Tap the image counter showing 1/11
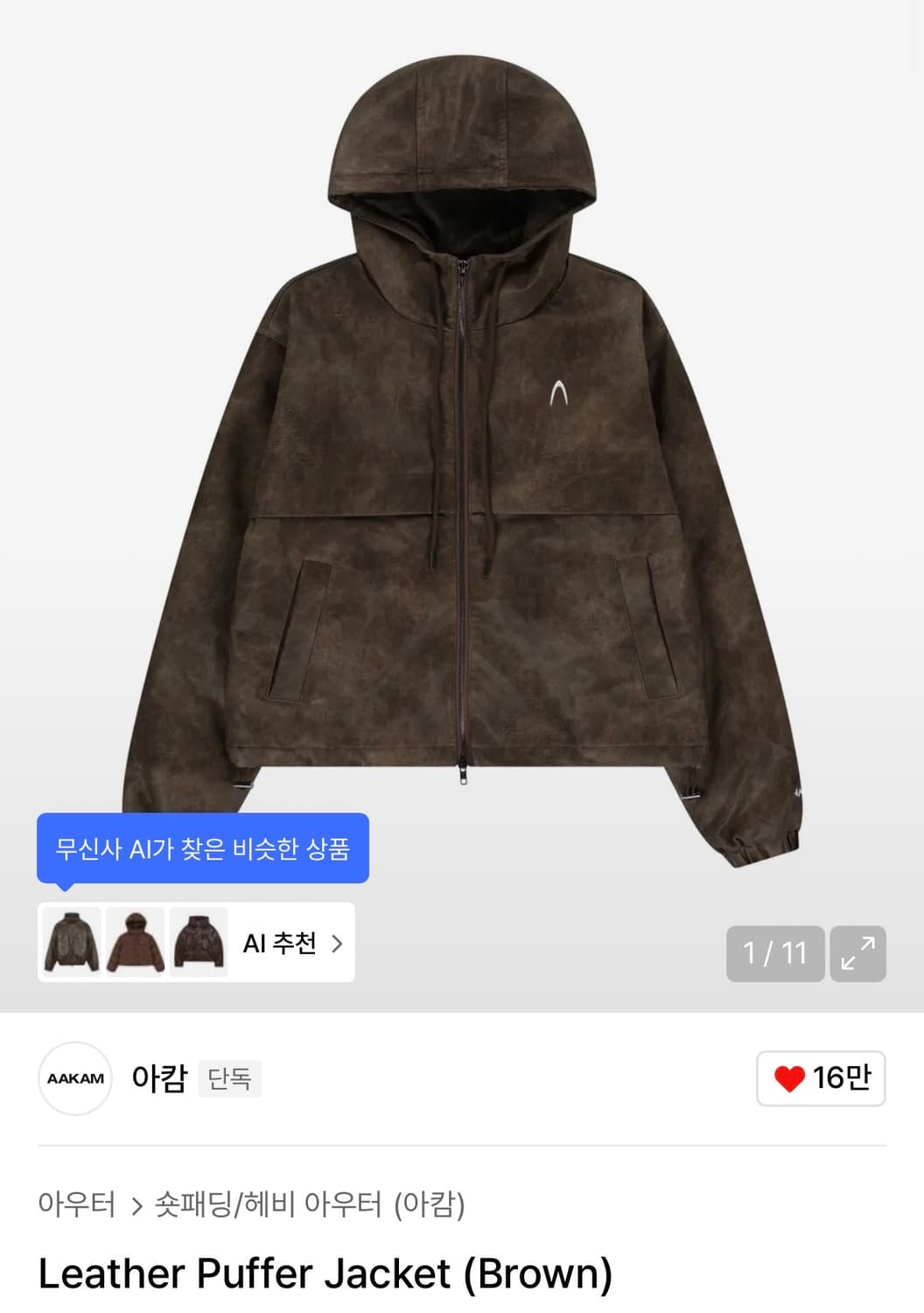 (x=773, y=953)
